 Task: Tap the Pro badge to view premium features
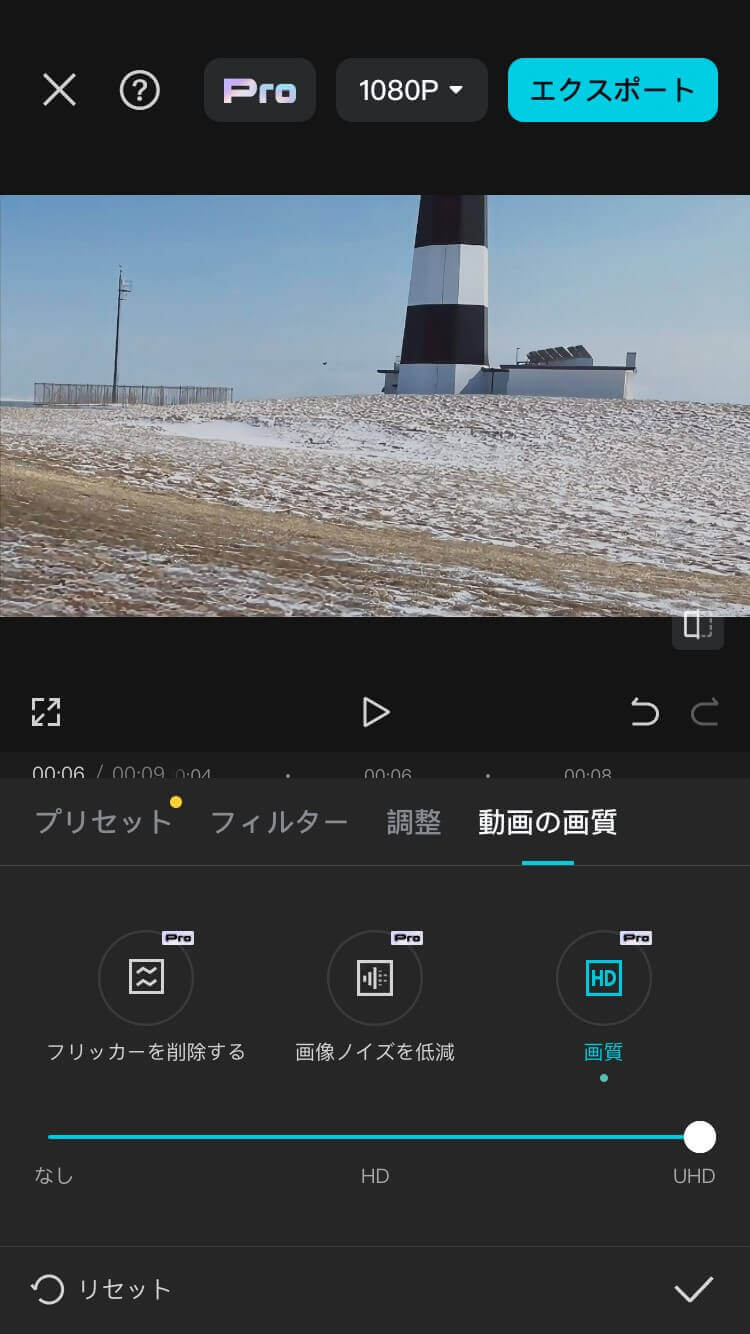tap(260, 90)
